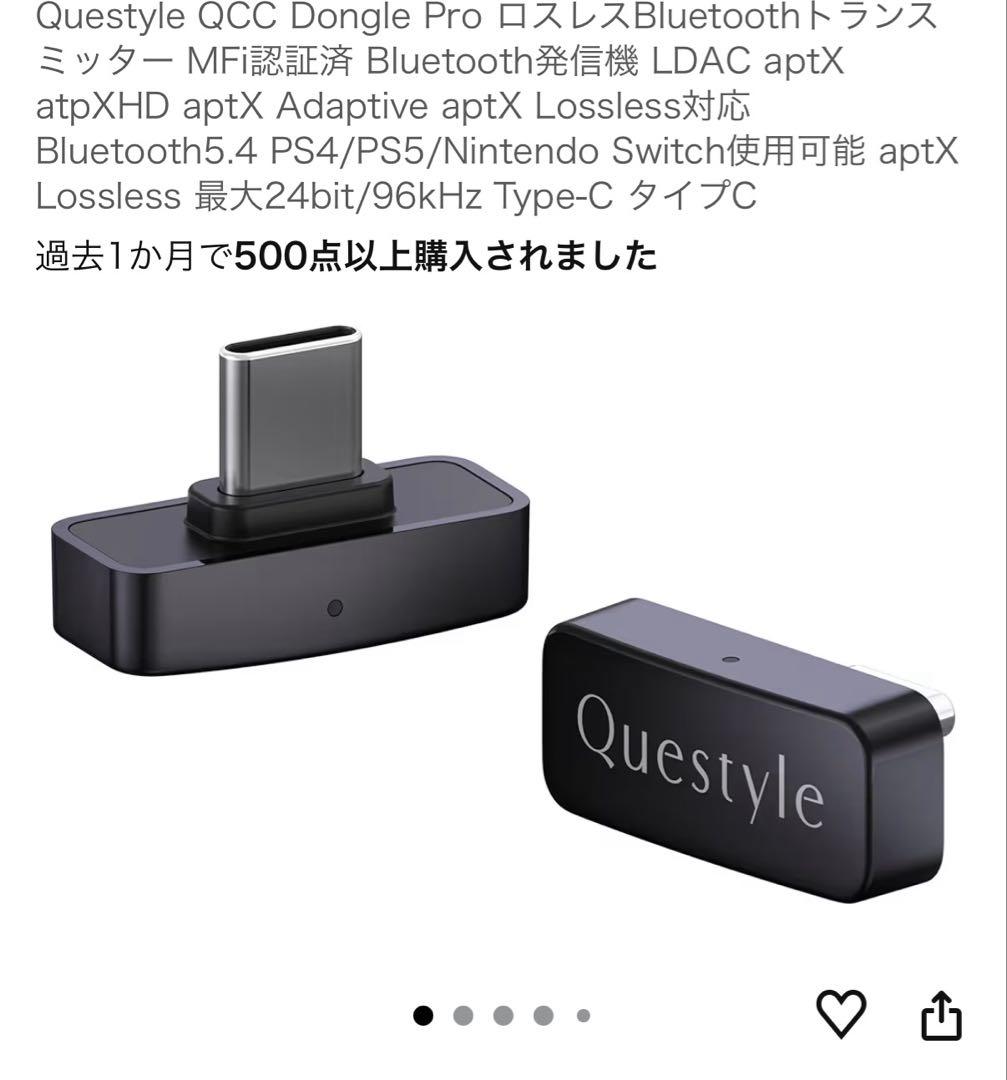The width and height of the screenshot is (1007, 1080).
Task: Click the 500点以上購入されました purchase badge
Action: [340, 253]
